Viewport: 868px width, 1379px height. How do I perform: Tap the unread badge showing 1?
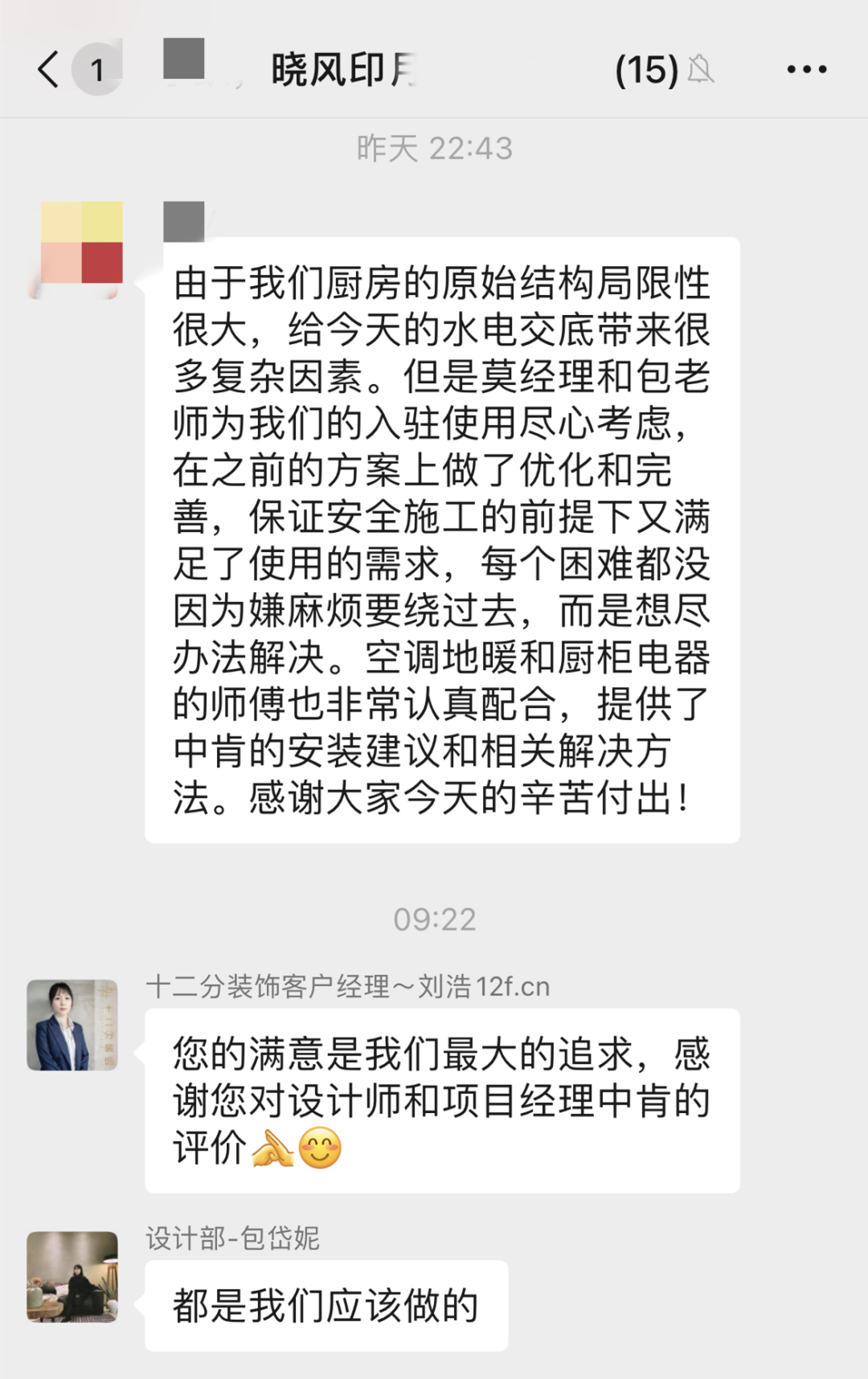click(x=96, y=71)
